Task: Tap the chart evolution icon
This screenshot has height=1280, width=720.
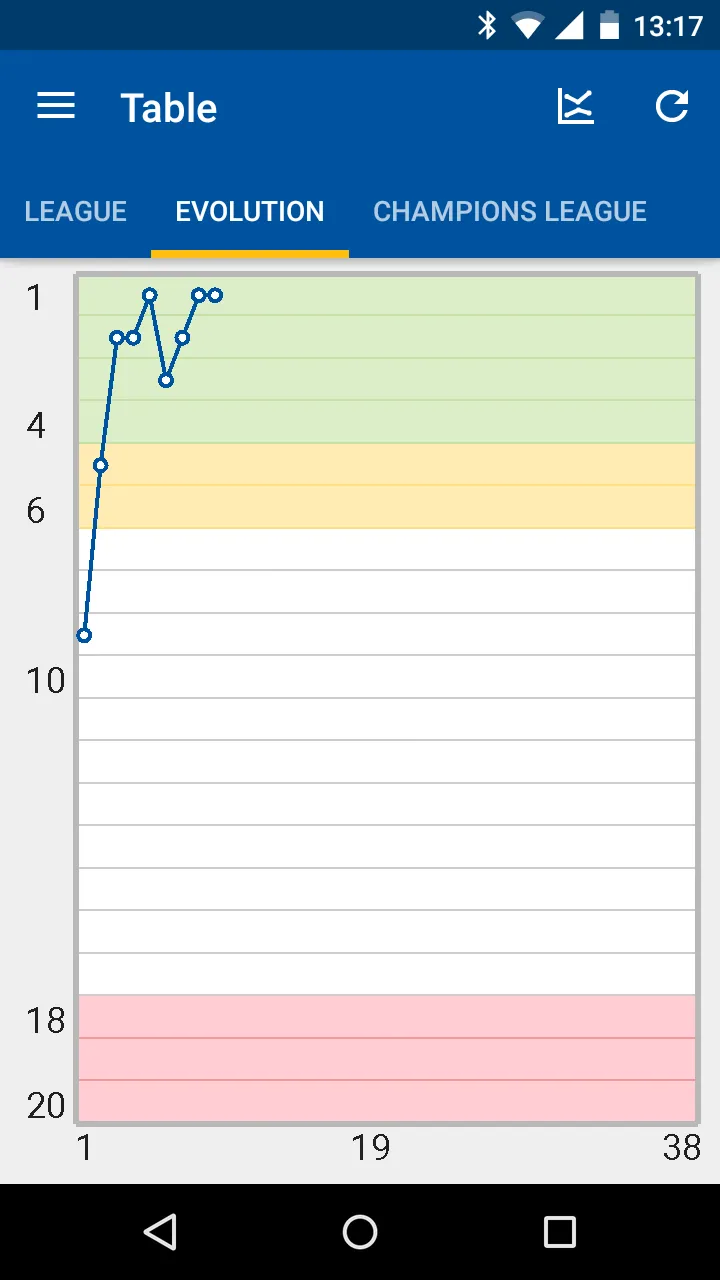Action: point(575,106)
